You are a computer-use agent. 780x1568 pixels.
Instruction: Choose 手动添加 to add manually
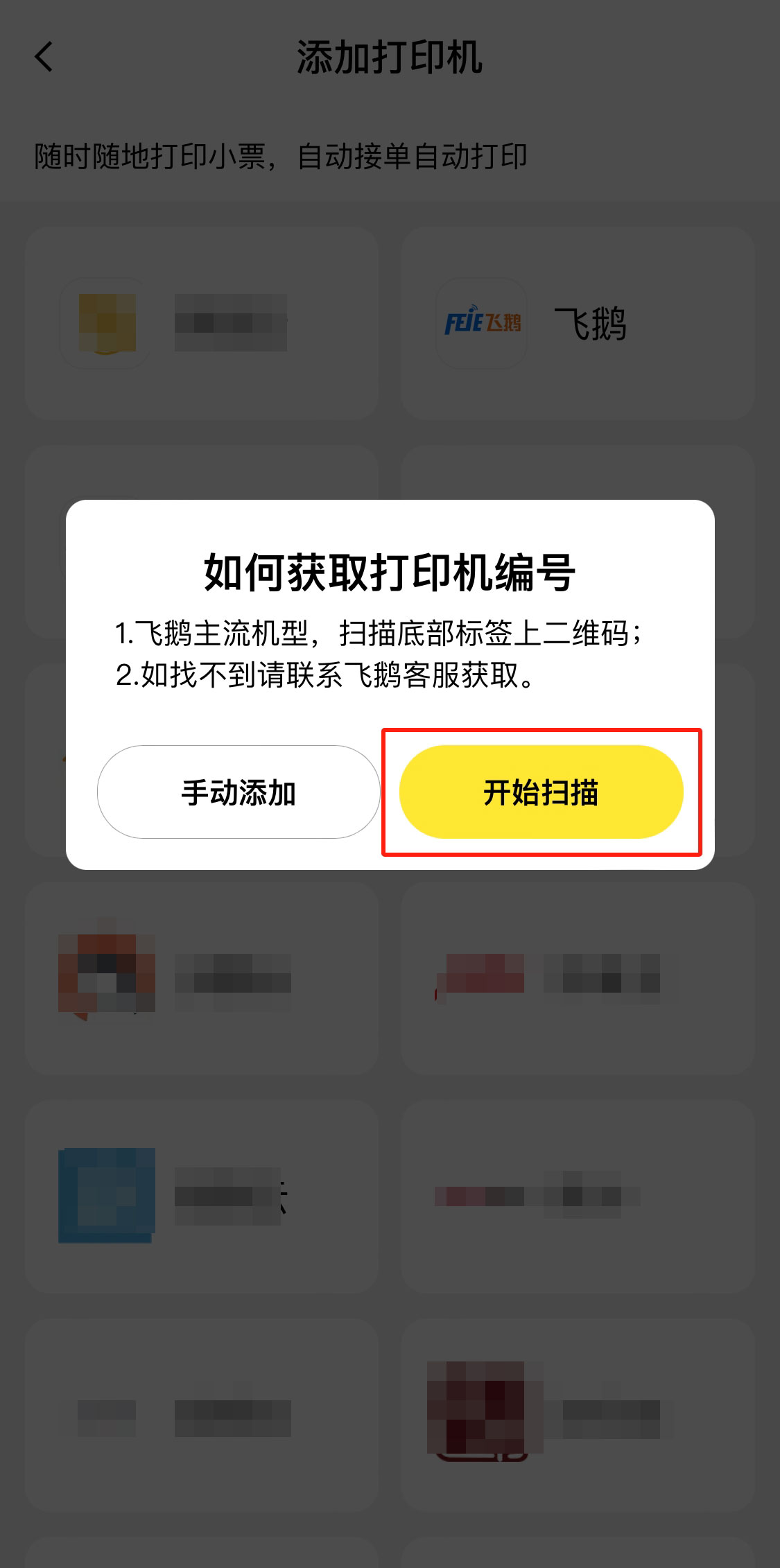(x=239, y=792)
